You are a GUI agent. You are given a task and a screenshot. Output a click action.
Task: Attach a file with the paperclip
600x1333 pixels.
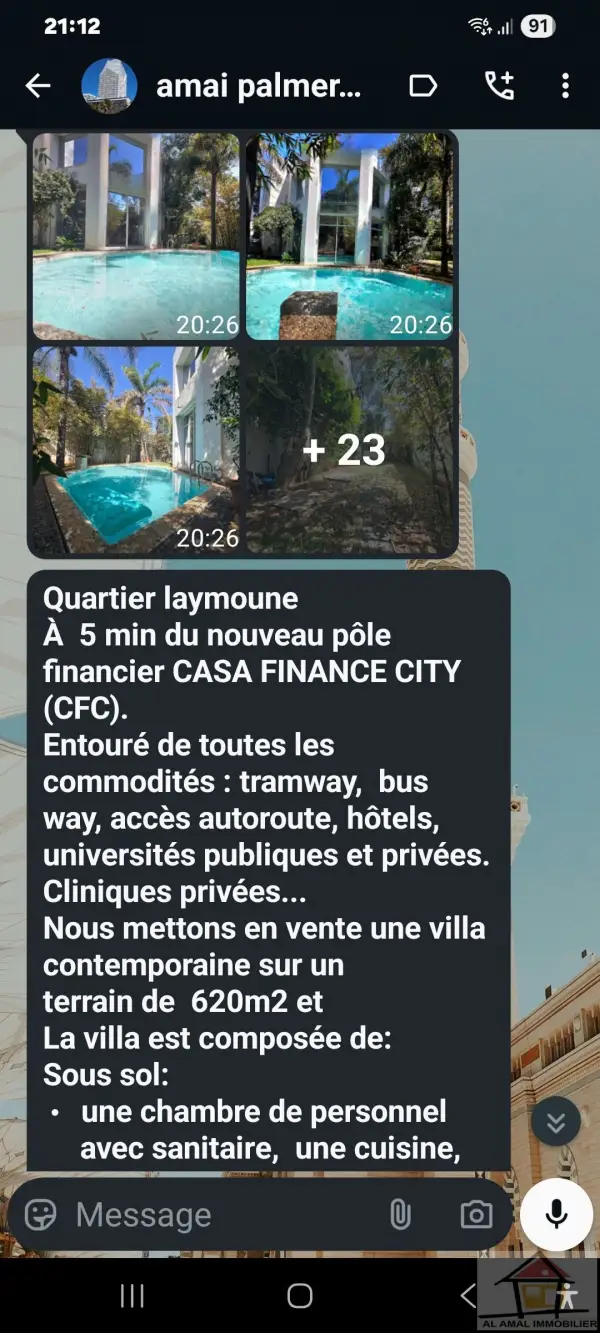[x=399, y=1214]
